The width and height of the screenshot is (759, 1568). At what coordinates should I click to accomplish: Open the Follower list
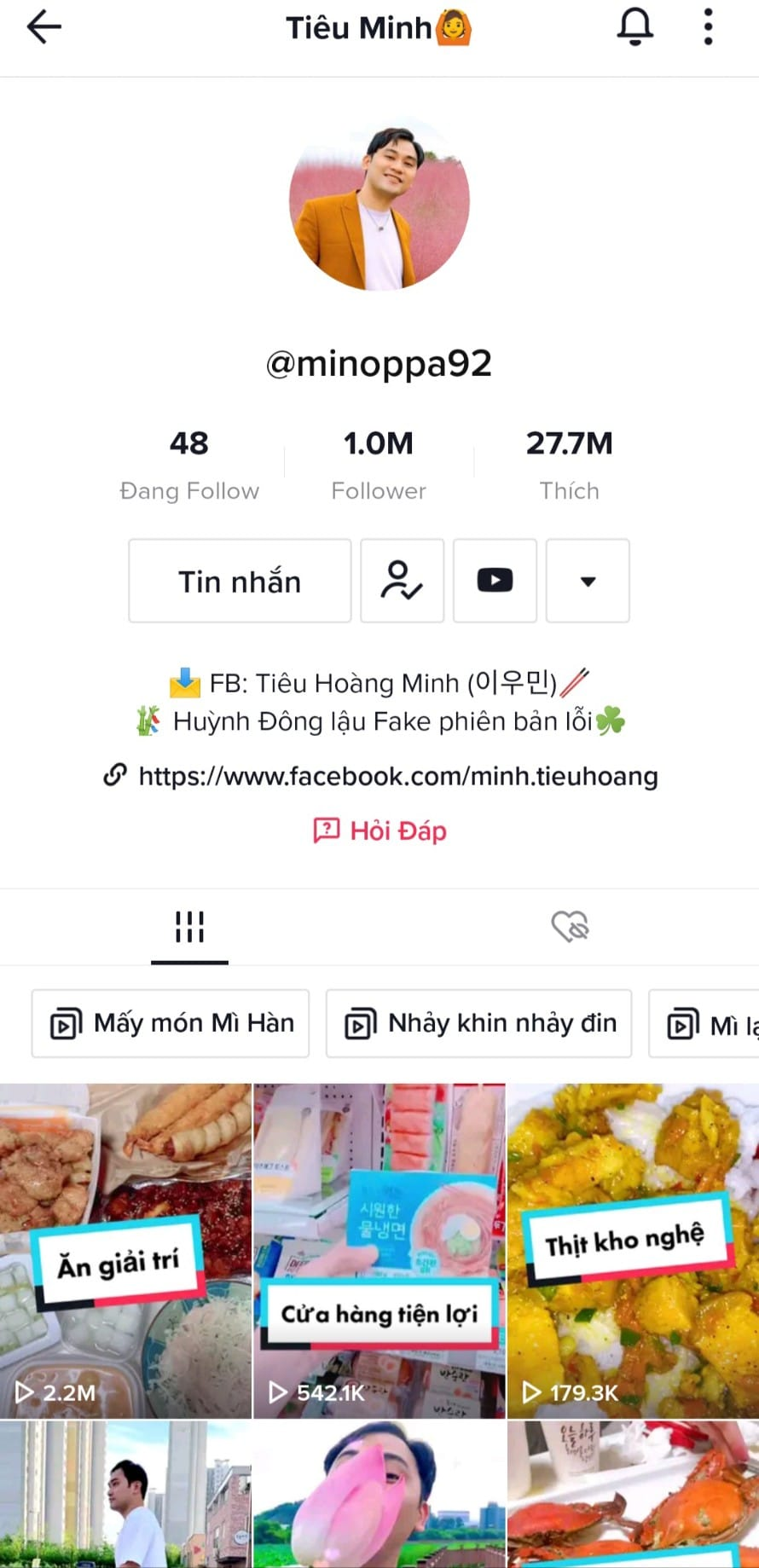coord(379,466)
